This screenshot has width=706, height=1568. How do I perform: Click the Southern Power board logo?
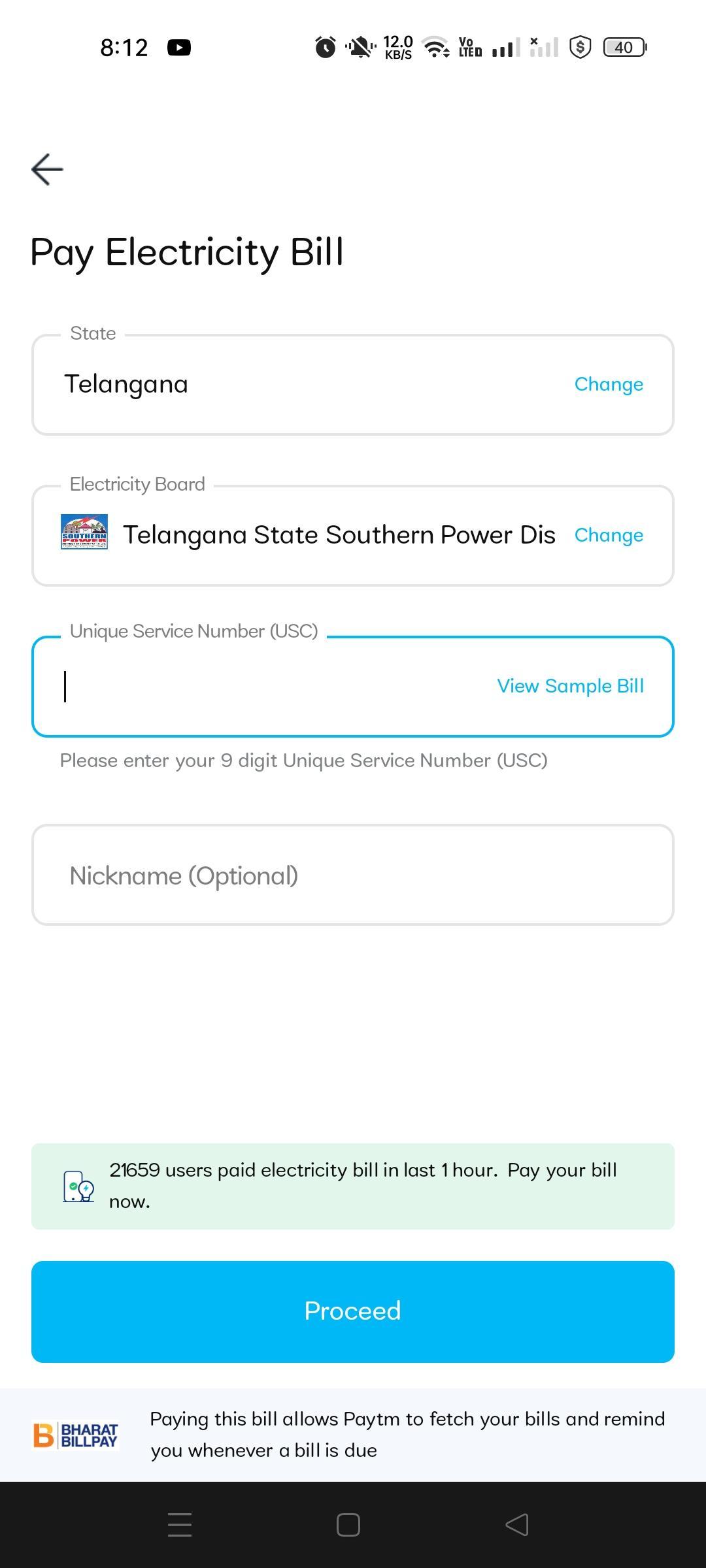pos(86,534)
